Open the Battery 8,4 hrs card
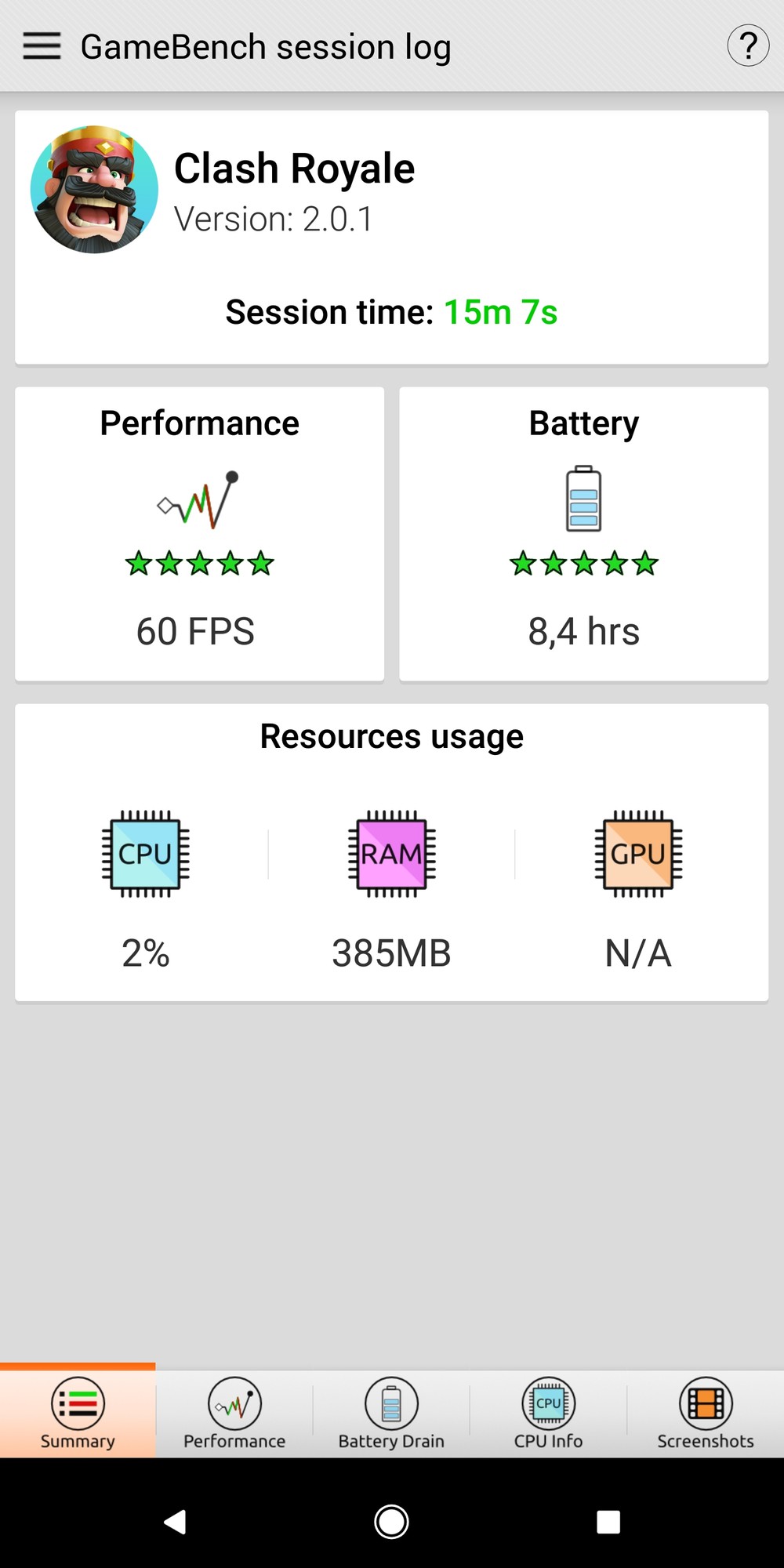The width and height of the screenshot is (784, 1568). click(583, 534)
